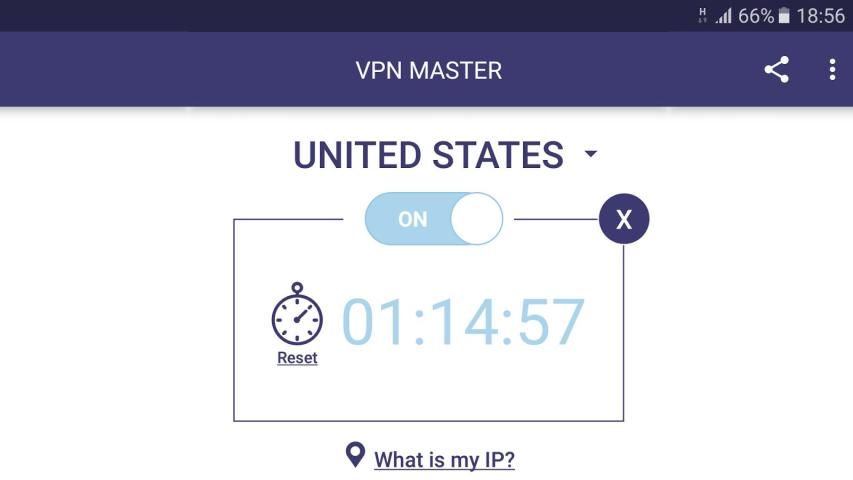Reset the connection timer
Screen dimensions: 853x480
(x=297, y=357)
